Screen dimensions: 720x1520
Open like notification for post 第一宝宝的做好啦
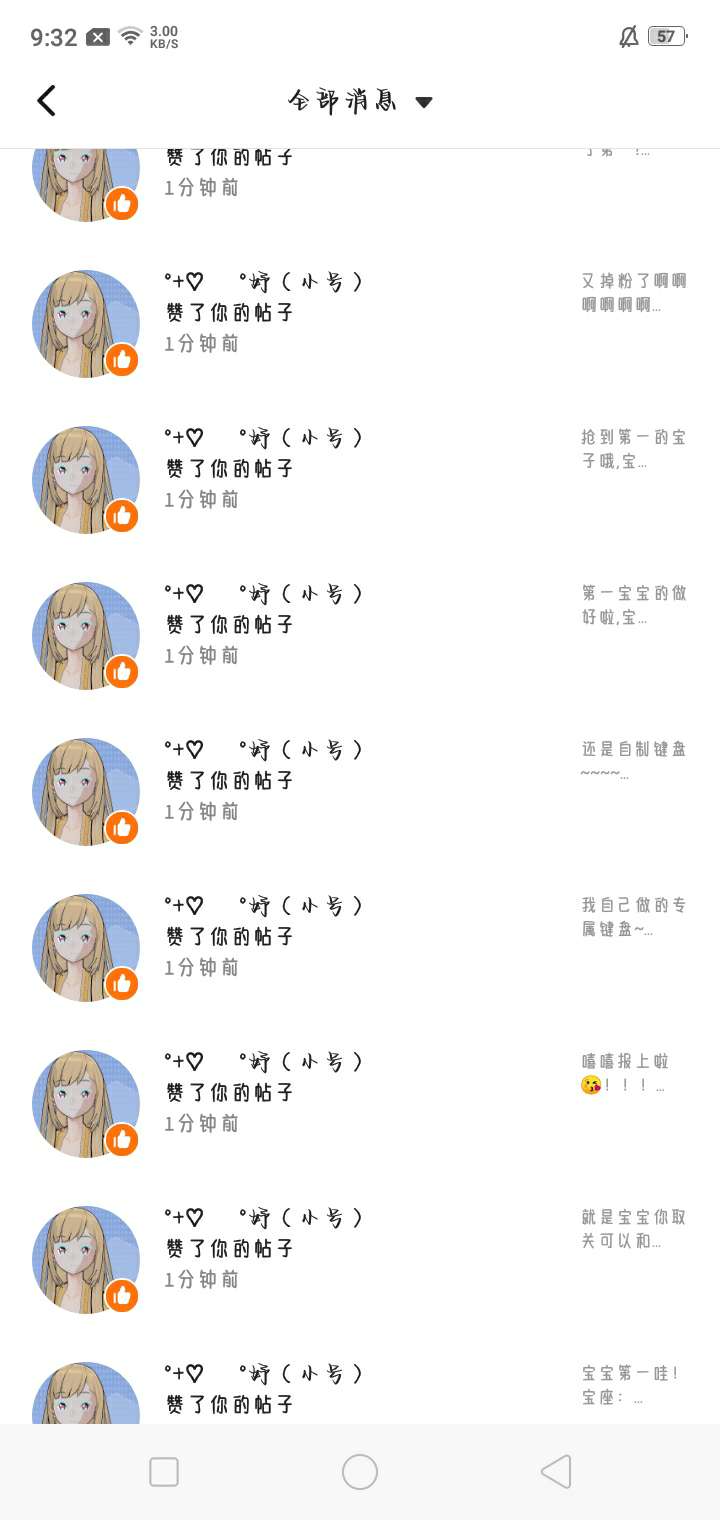360,636
